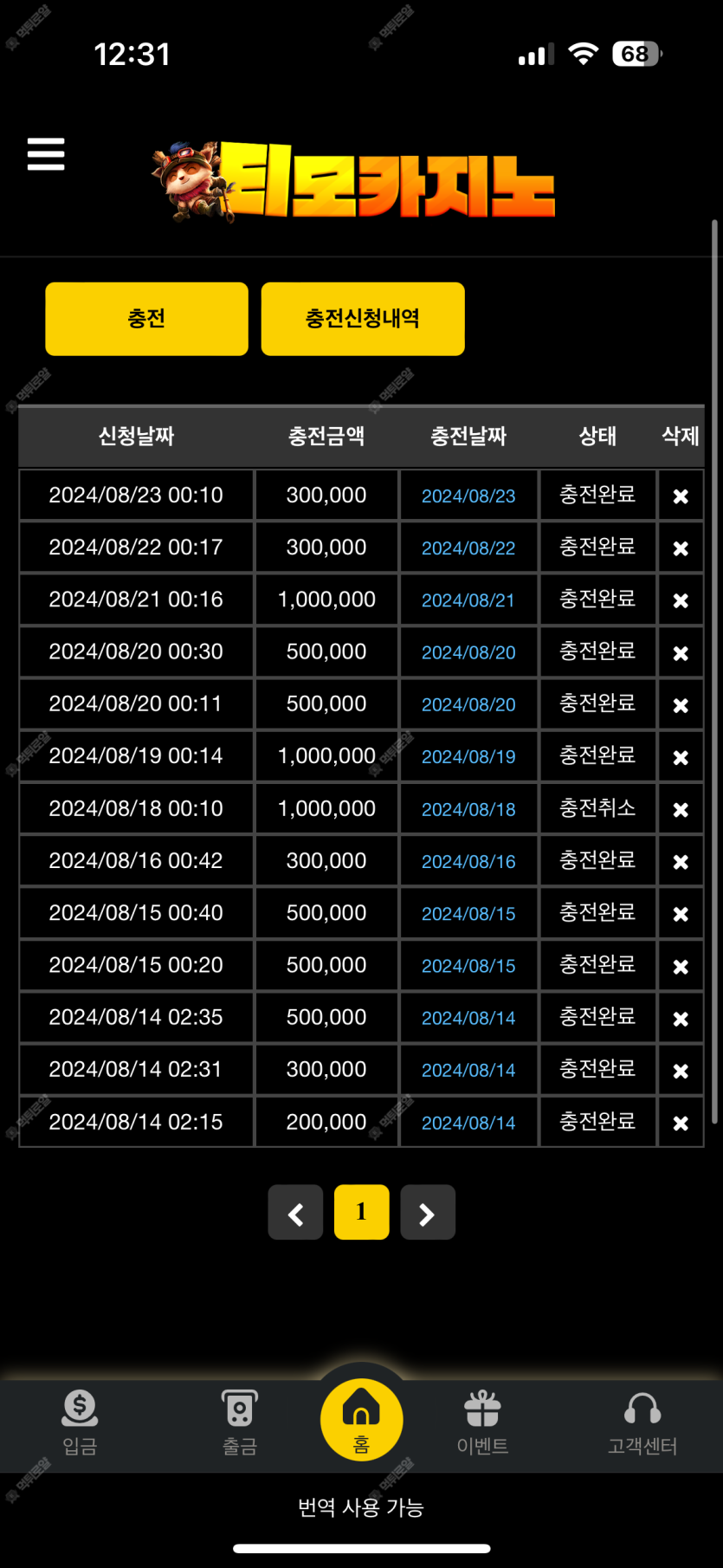Go to the previous page arrow

[x=295, y=1212]
